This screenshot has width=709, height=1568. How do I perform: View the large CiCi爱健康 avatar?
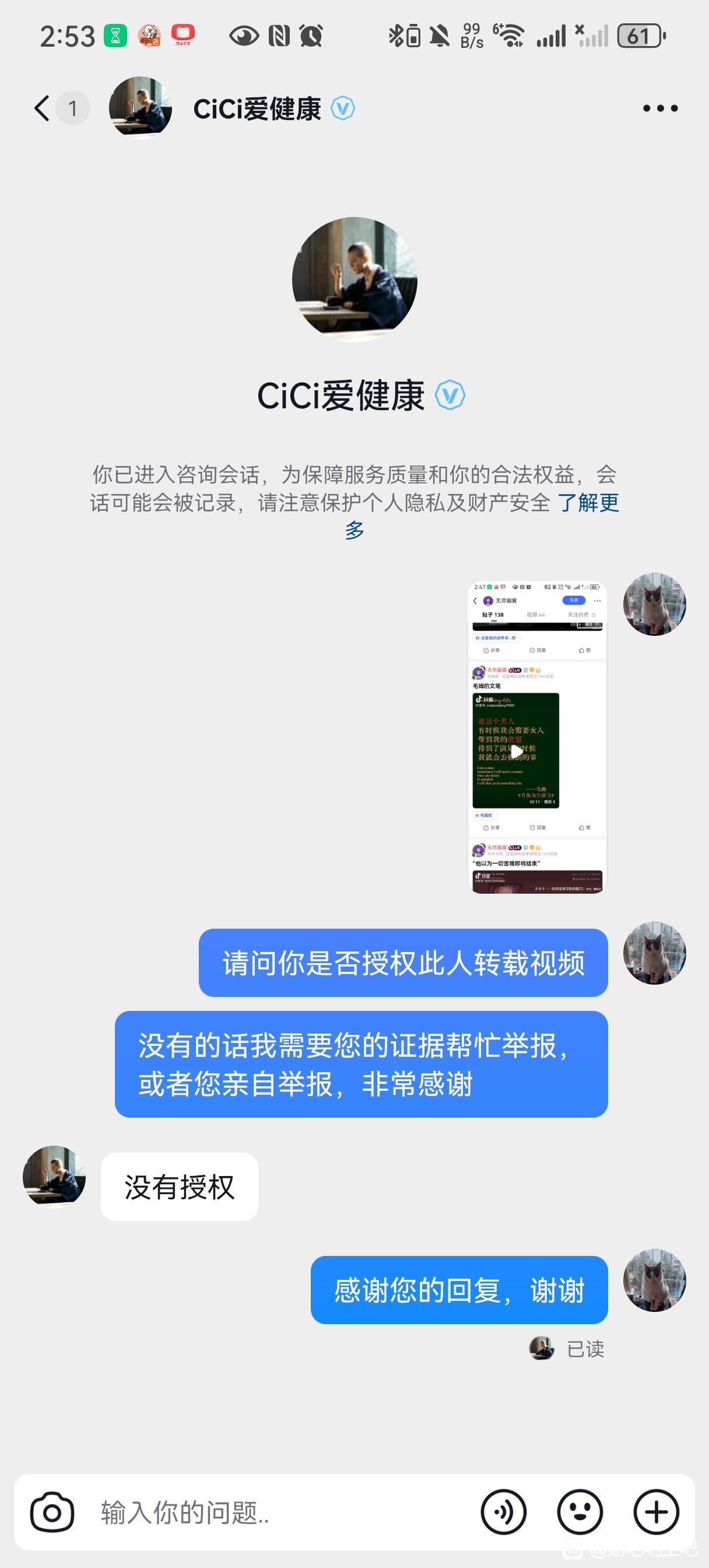[x=354, y=279]
